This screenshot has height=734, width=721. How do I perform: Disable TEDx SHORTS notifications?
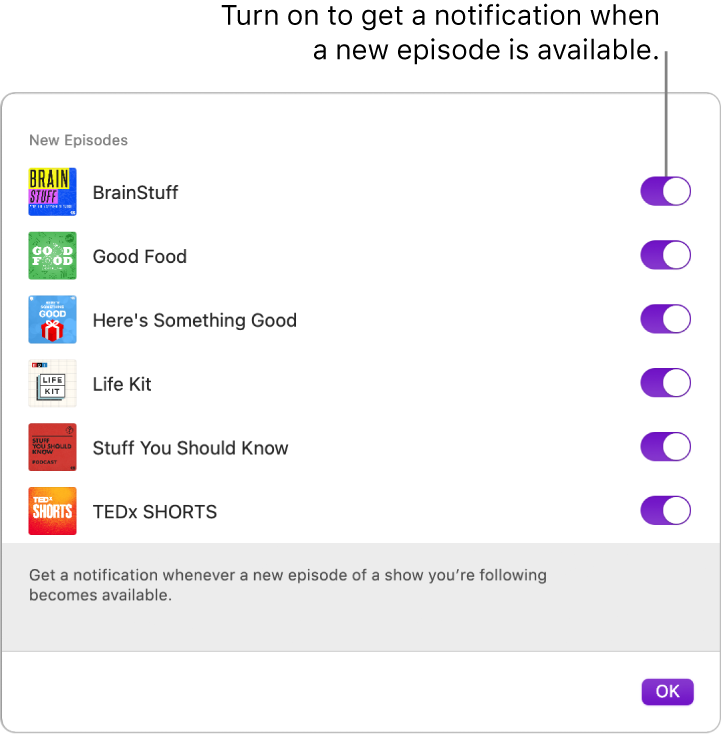(x=665, y=511)
